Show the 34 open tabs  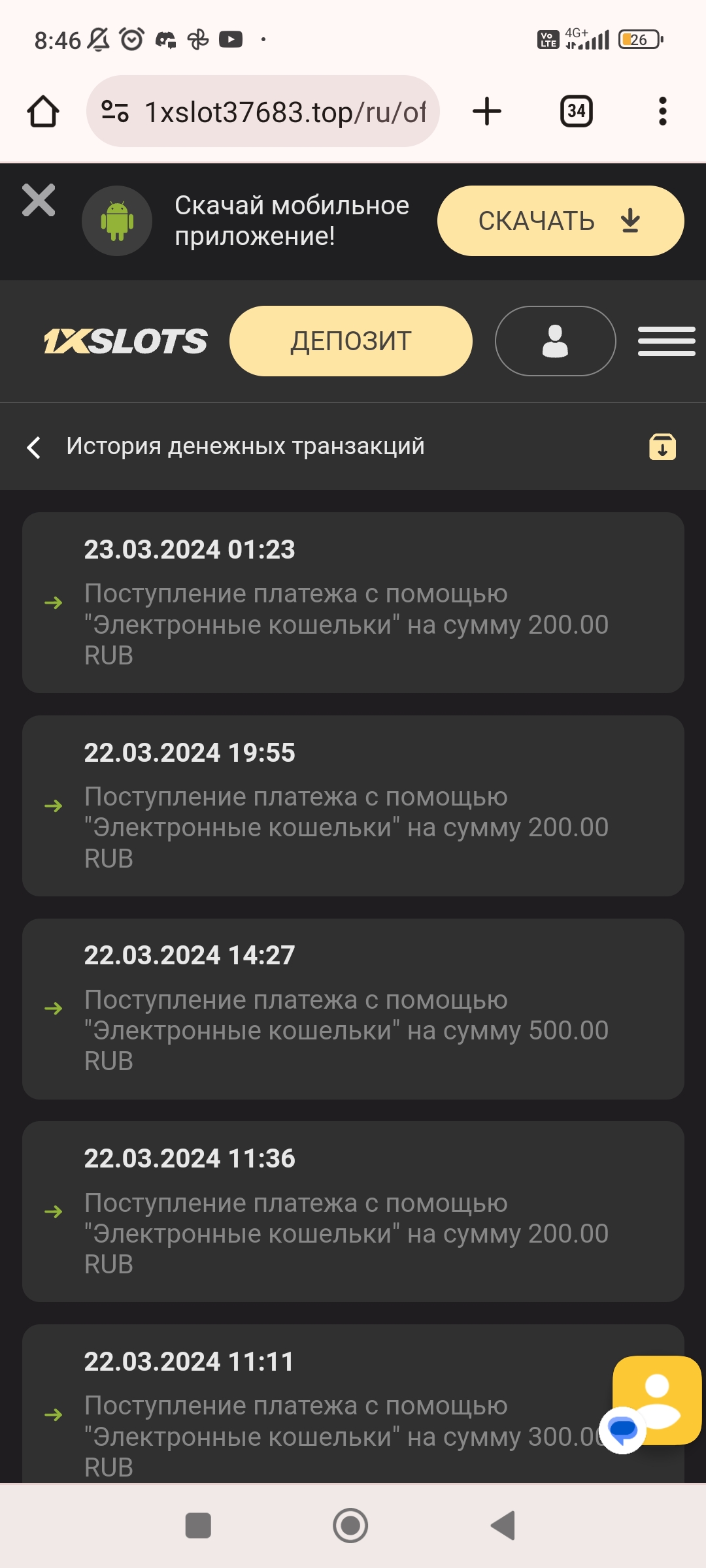576,111
